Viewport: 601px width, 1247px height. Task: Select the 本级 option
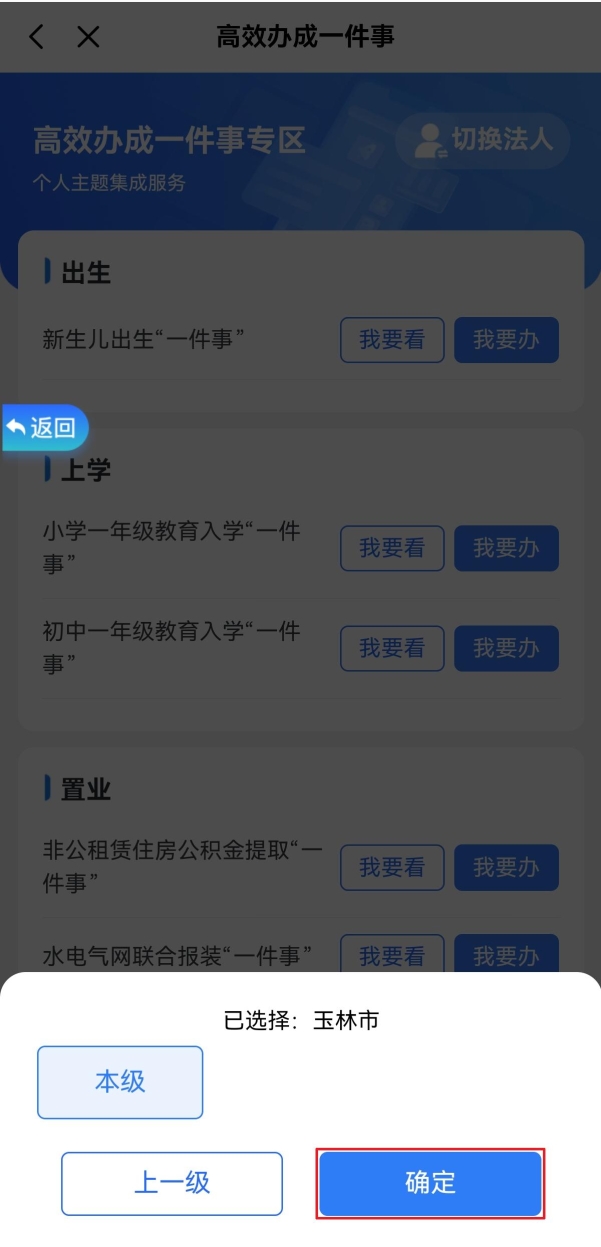click(120, 1082)
